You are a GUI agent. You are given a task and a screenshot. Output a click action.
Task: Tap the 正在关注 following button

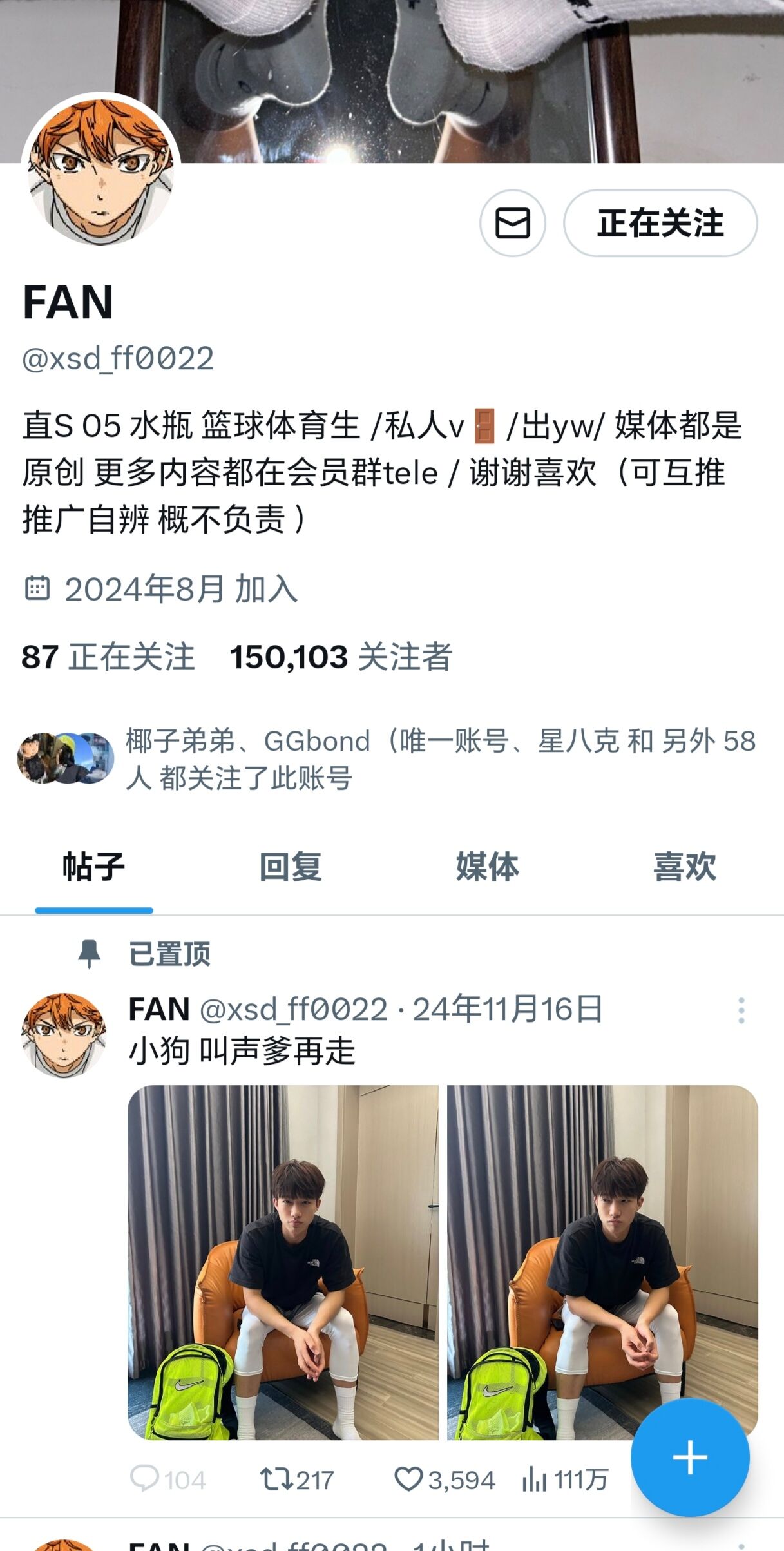pos(660,223)
